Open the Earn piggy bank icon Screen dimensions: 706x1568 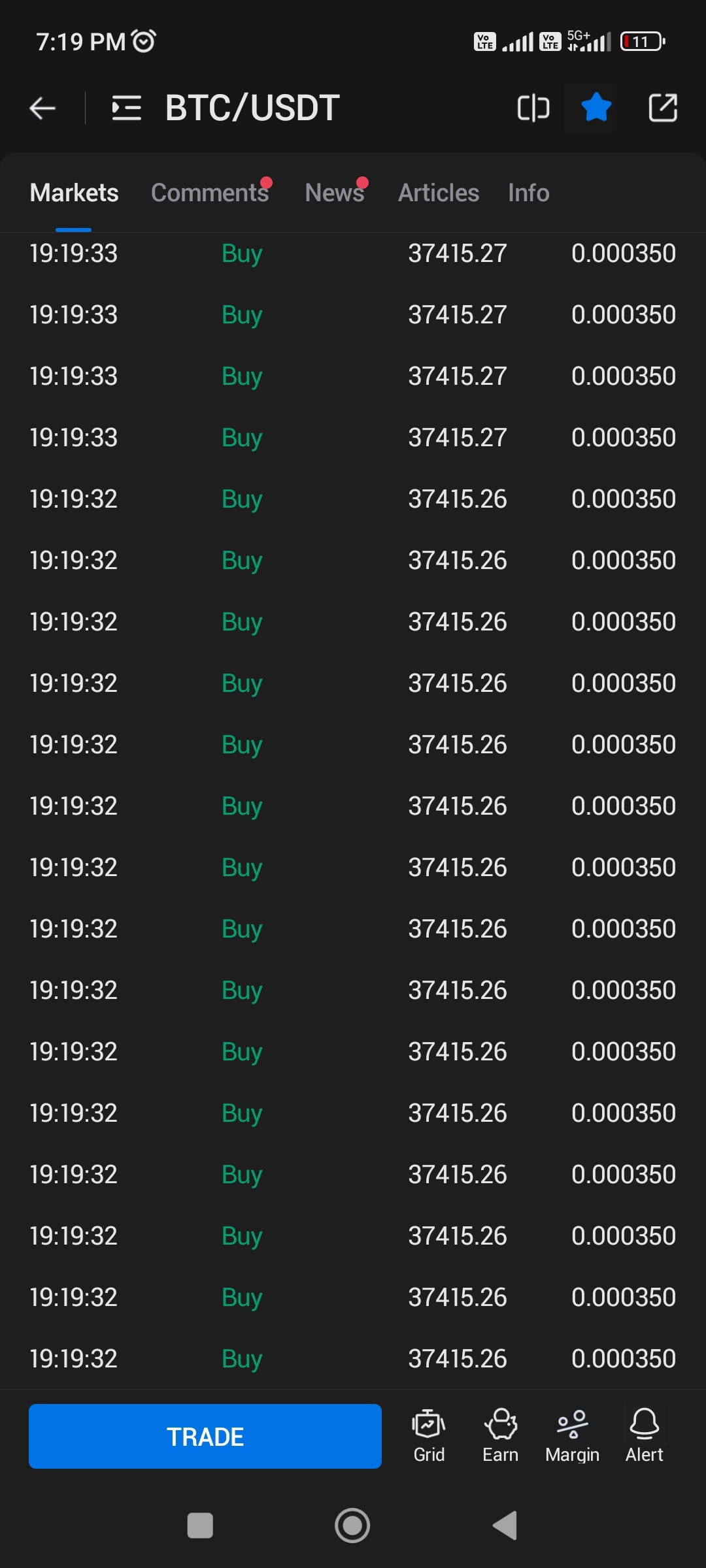pos(499,1434)
